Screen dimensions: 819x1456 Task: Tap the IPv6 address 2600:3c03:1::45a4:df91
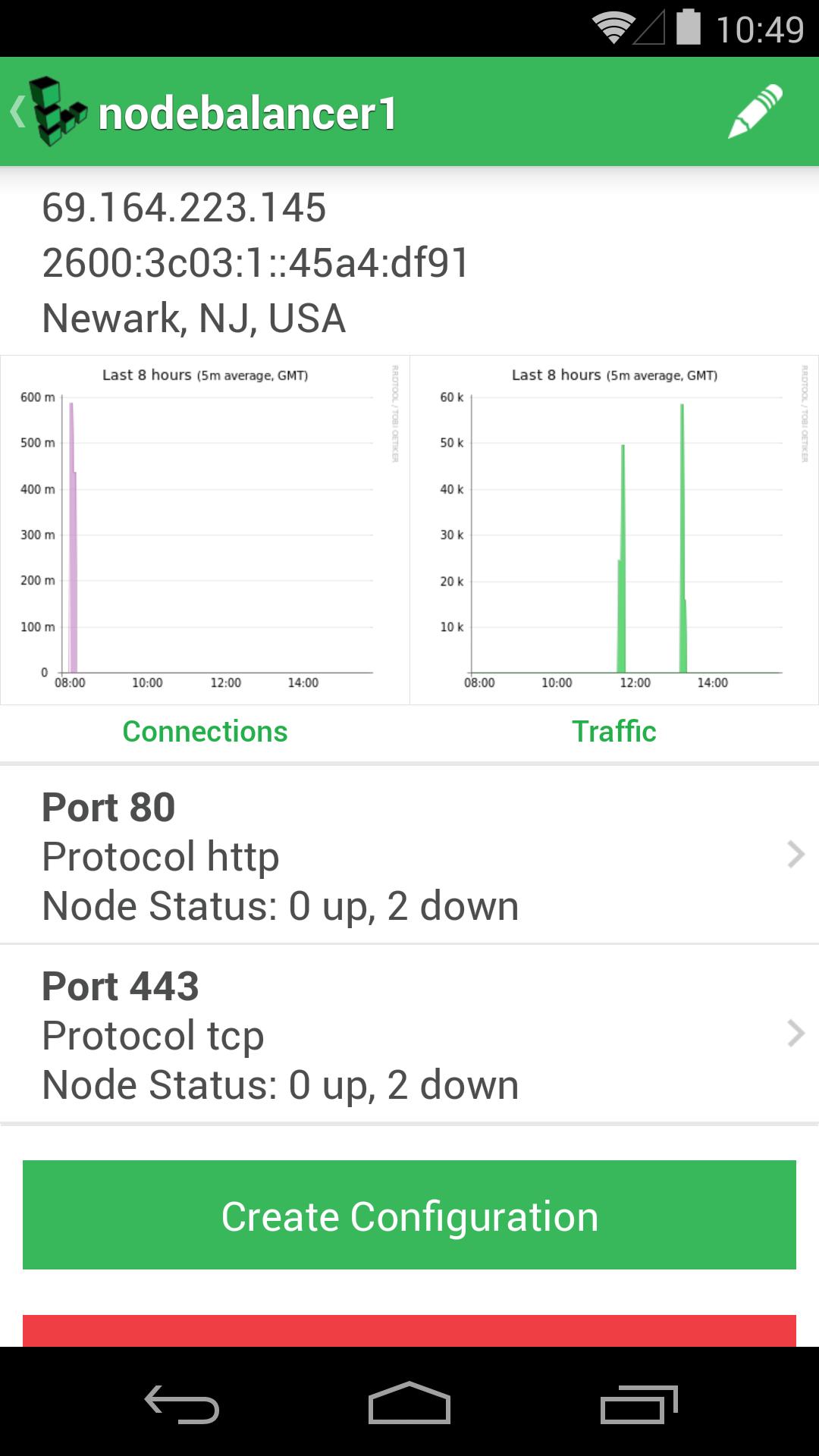[x=256, y=264]
